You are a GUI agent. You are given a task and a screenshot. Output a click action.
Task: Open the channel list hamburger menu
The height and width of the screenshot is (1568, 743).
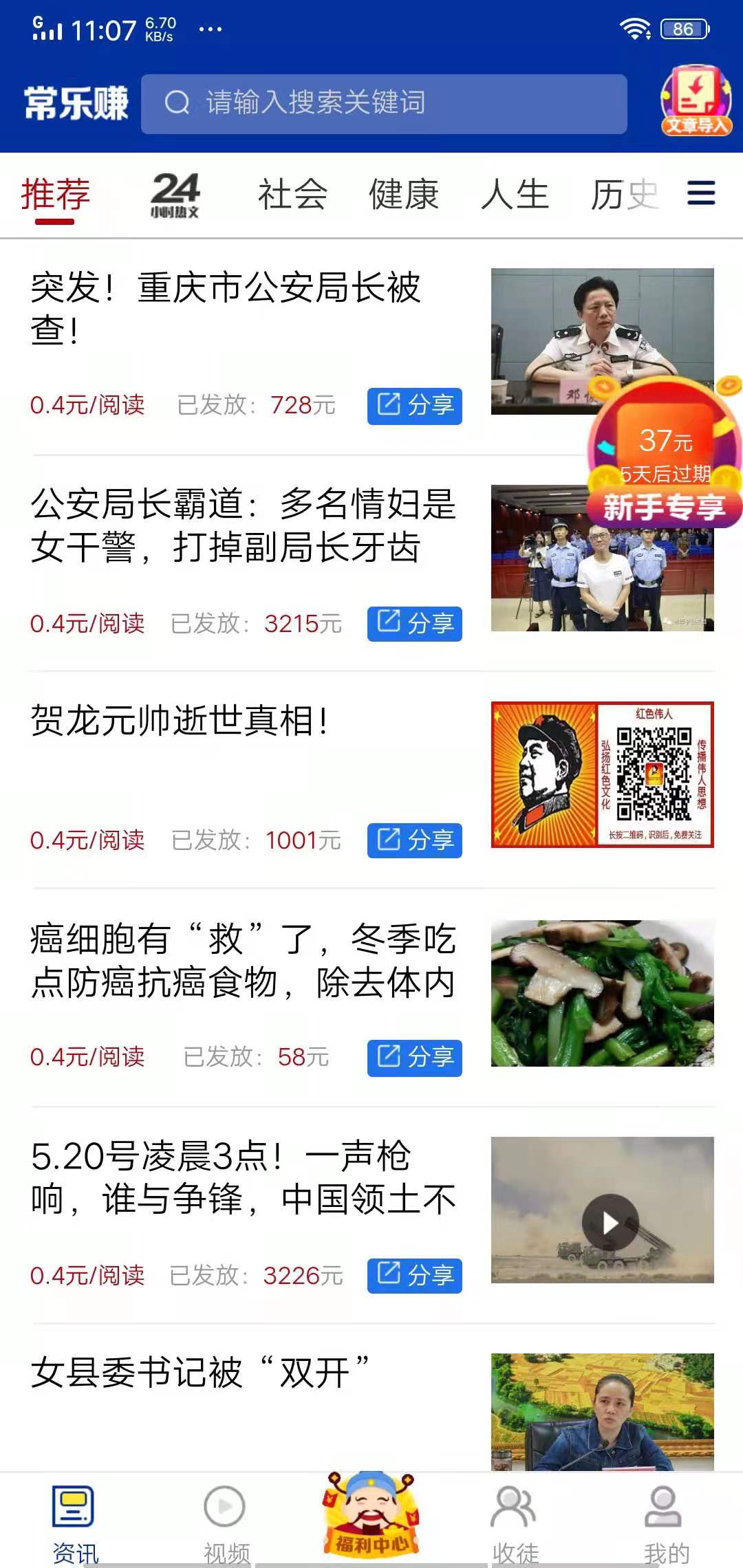click(700, 195)
